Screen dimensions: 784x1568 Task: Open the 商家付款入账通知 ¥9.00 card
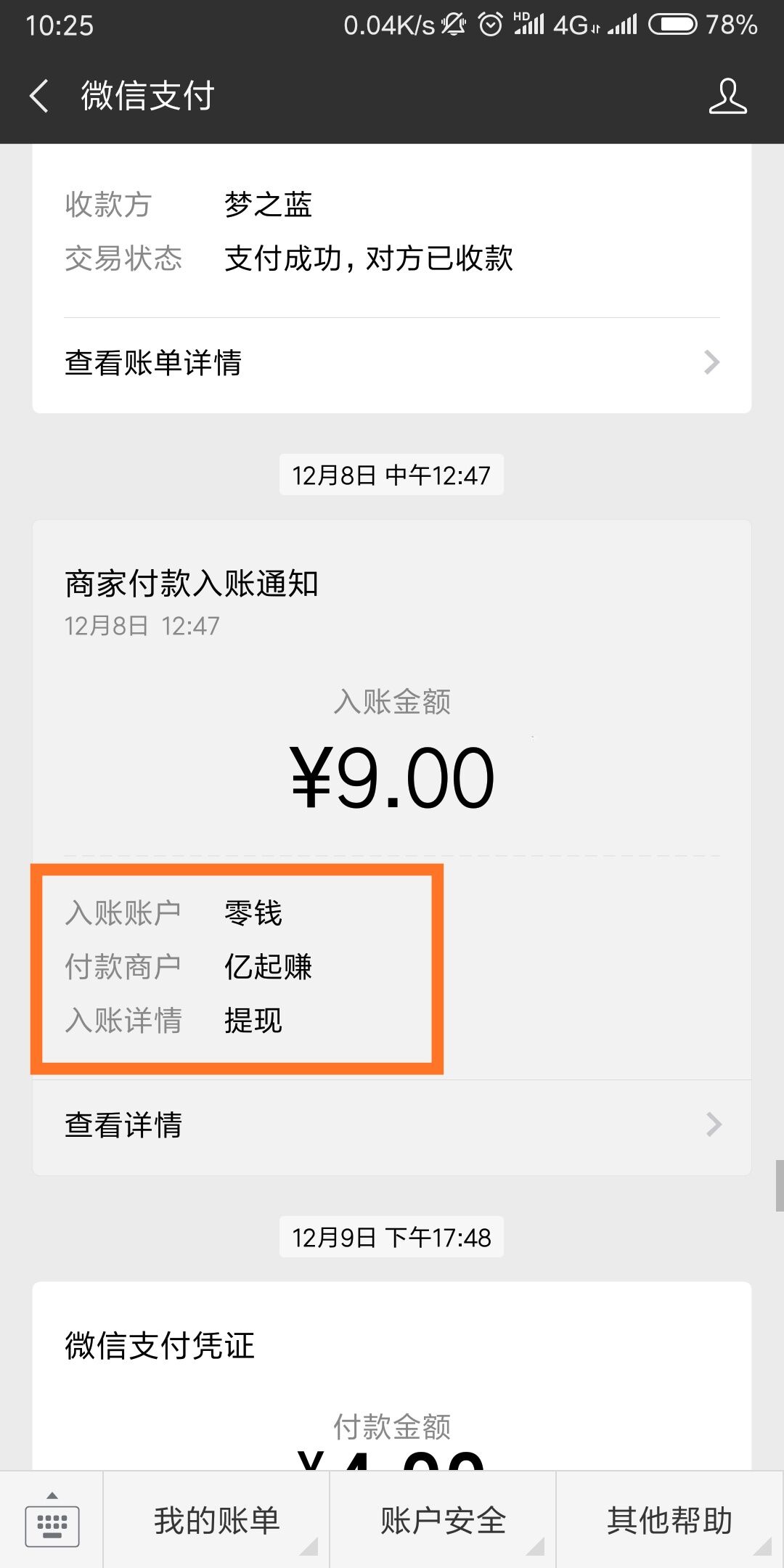pyautogui.click(x=392, y=847)
